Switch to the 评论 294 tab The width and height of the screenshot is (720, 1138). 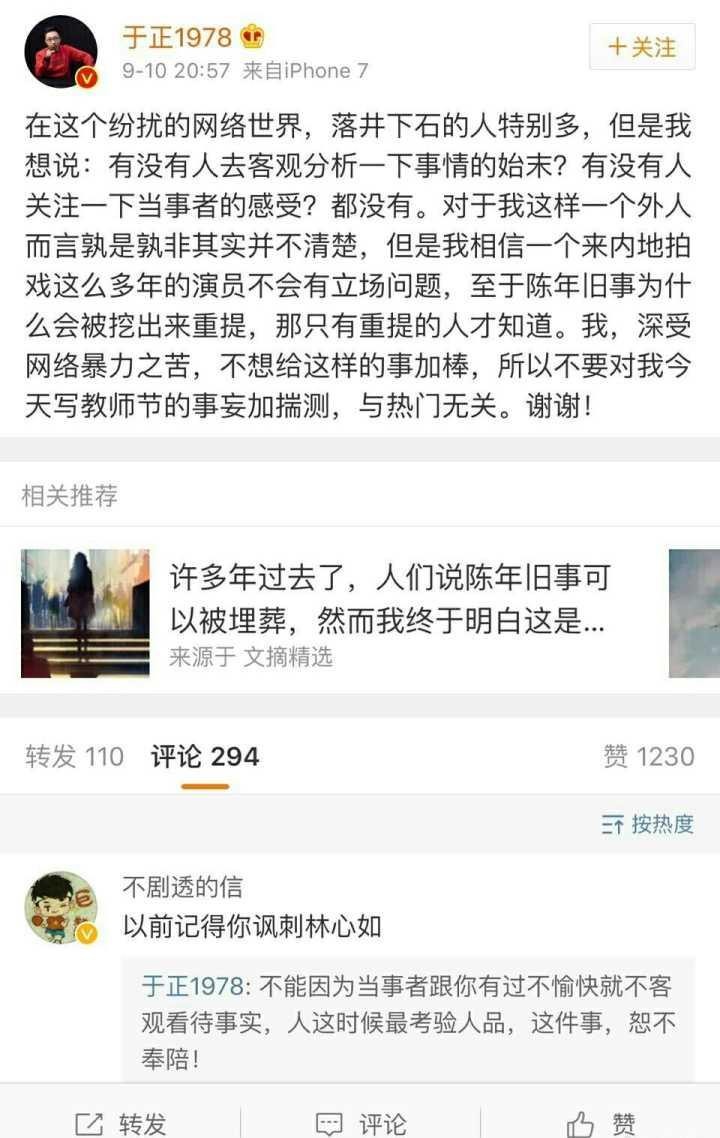click(205, 756)
